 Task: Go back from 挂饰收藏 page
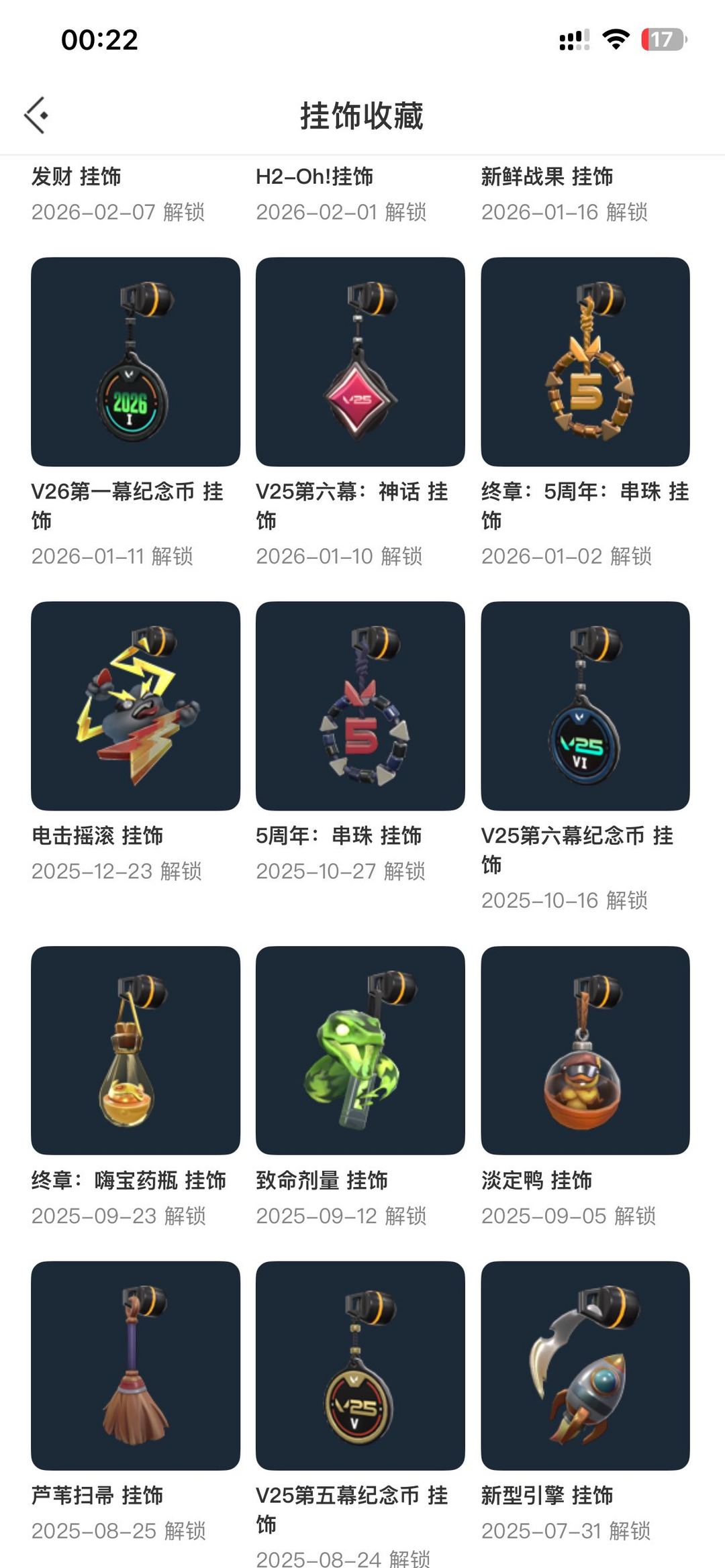click(37, 115)
